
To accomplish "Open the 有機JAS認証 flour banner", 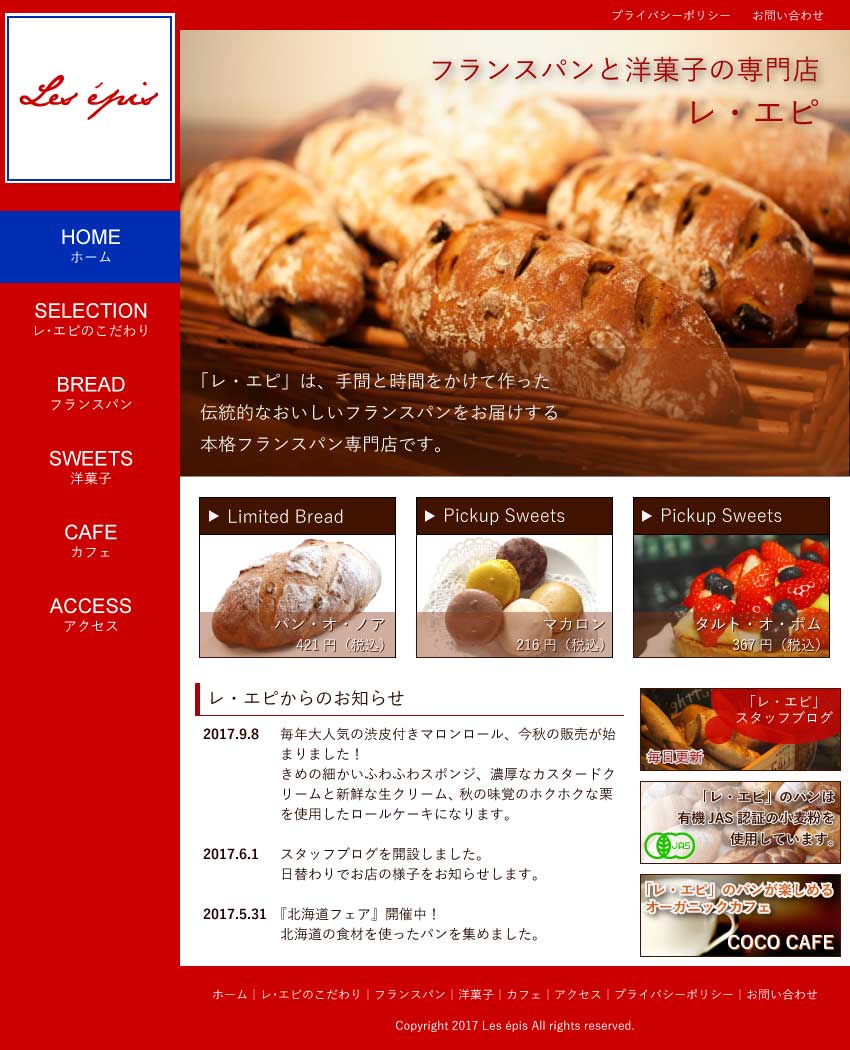I will pos(740,822).
